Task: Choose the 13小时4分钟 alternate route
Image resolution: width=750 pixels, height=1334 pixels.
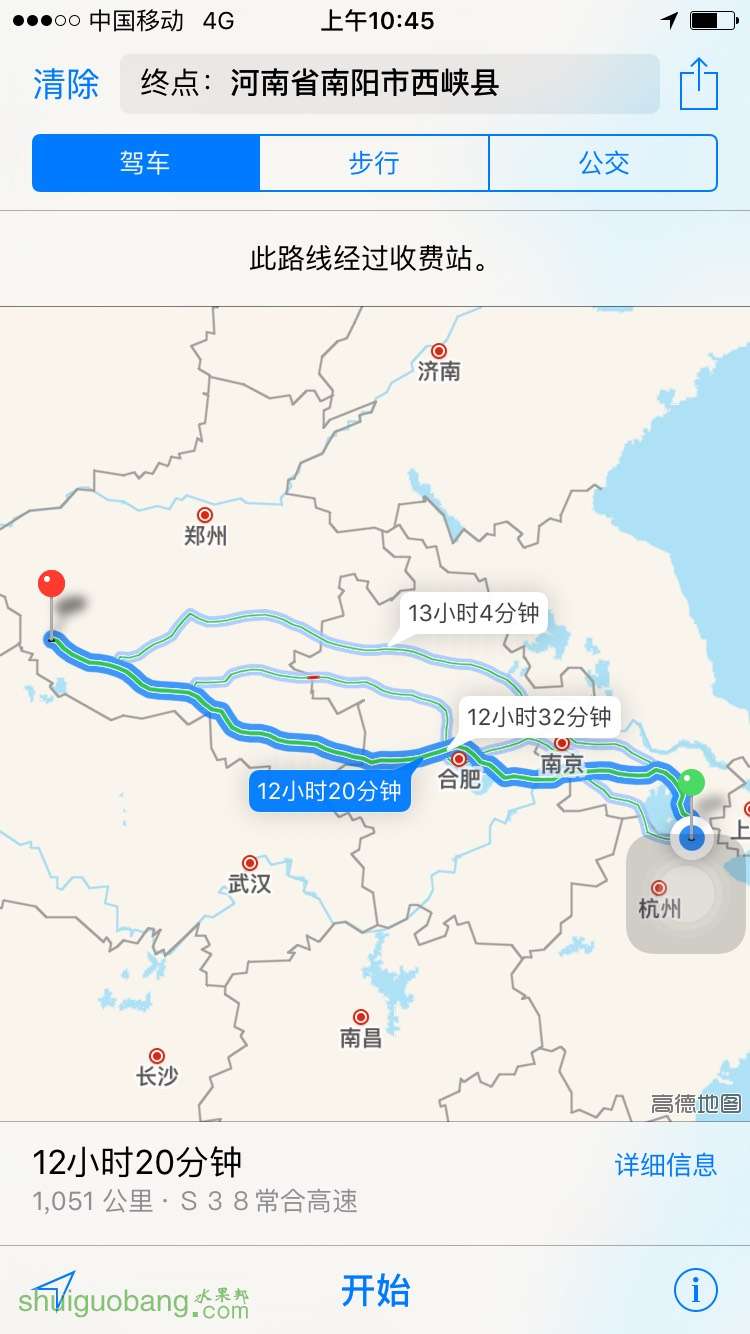Action: pyautogui.click(x=473, y=613)
